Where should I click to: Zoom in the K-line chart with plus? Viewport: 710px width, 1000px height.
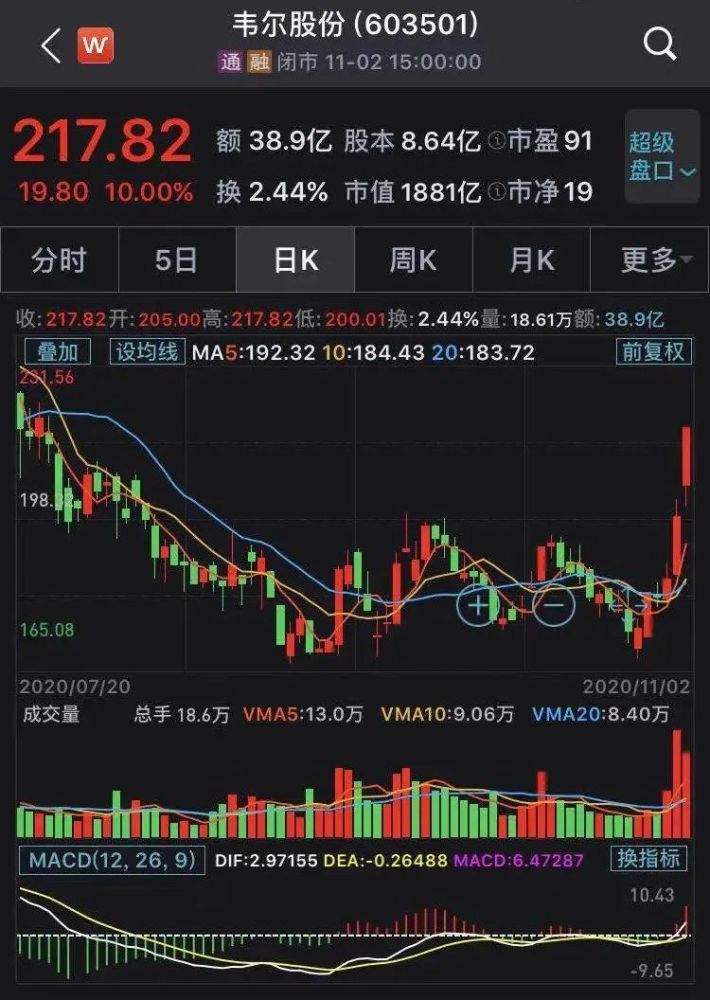(478, 605)
